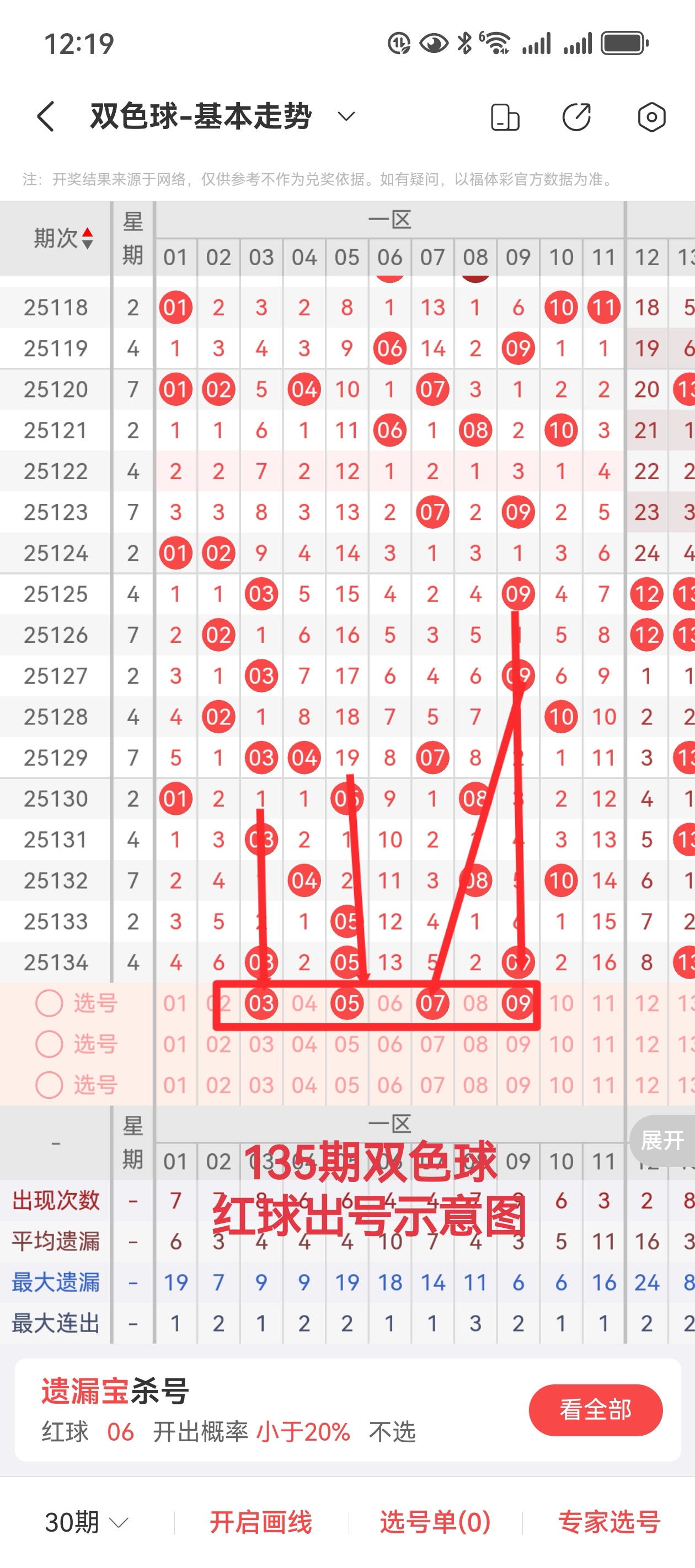The image size is (695, 1568).
Task: Go back from the trend chart
Action: [46, 116]
